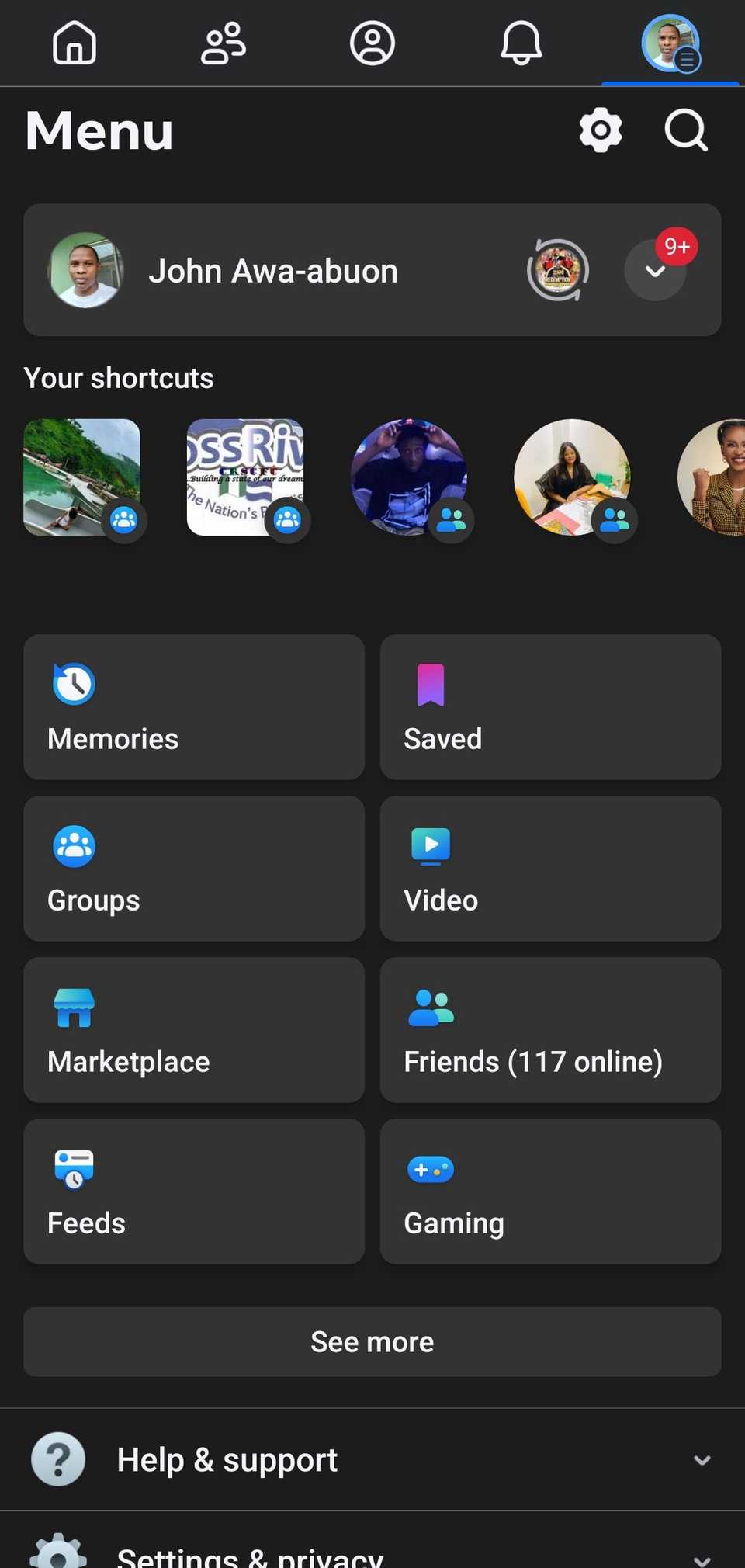745x1568 pixels.
Task: Open your Profile icon in top navigation
Action: (x=372, y=43)
